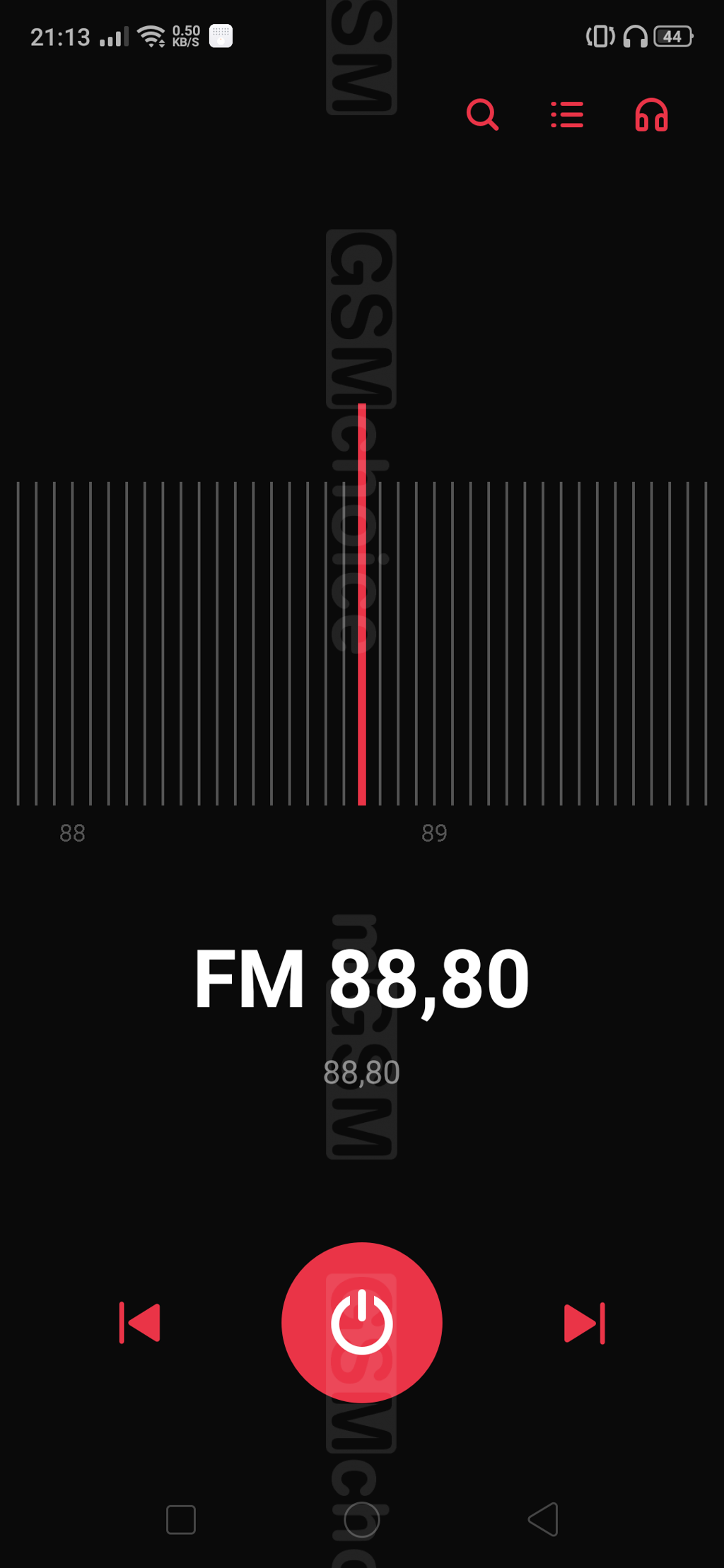This screenshot has width=724, height=1568.
Task: Turn the radio on with power button
Action: click(362, 1323)
